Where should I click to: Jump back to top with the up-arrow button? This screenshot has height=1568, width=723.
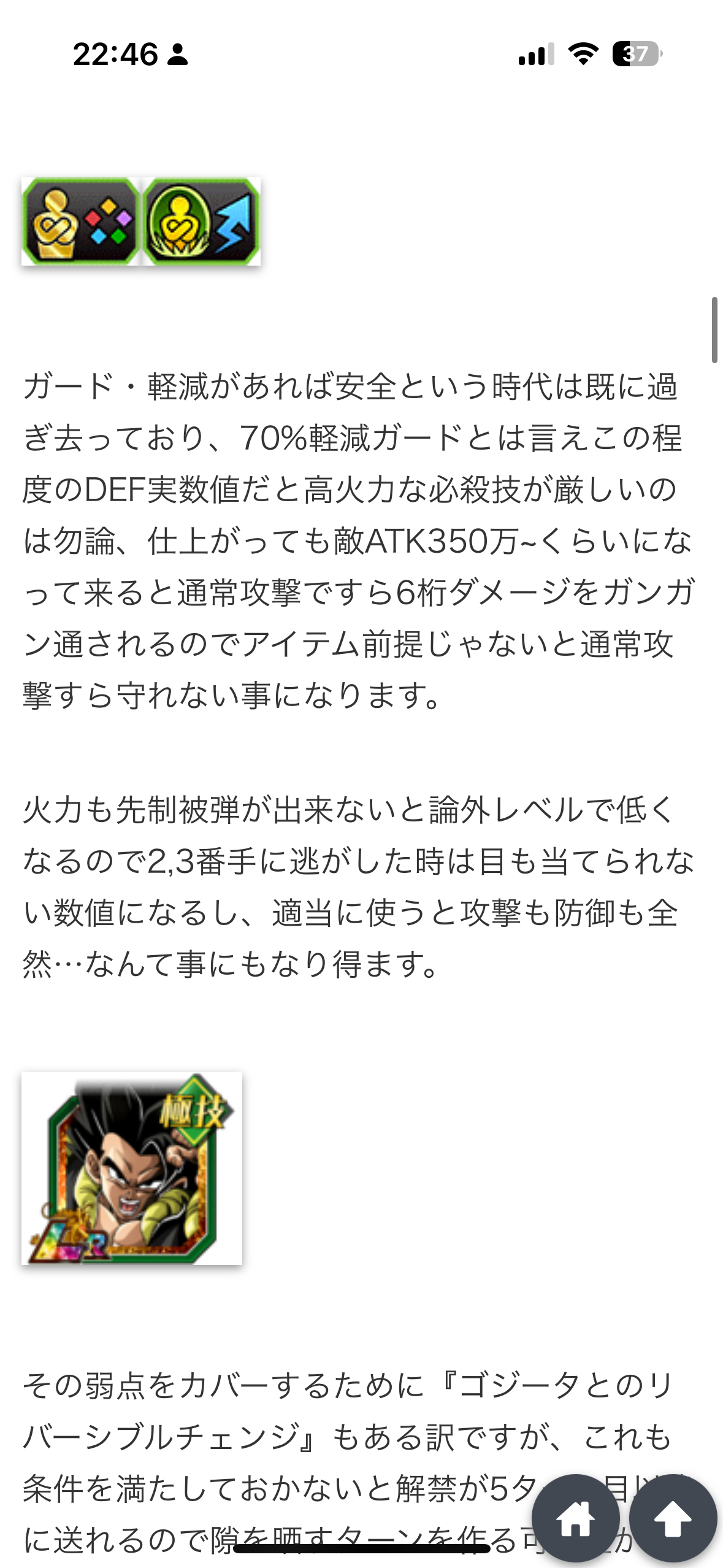(x=673, y=1518)
